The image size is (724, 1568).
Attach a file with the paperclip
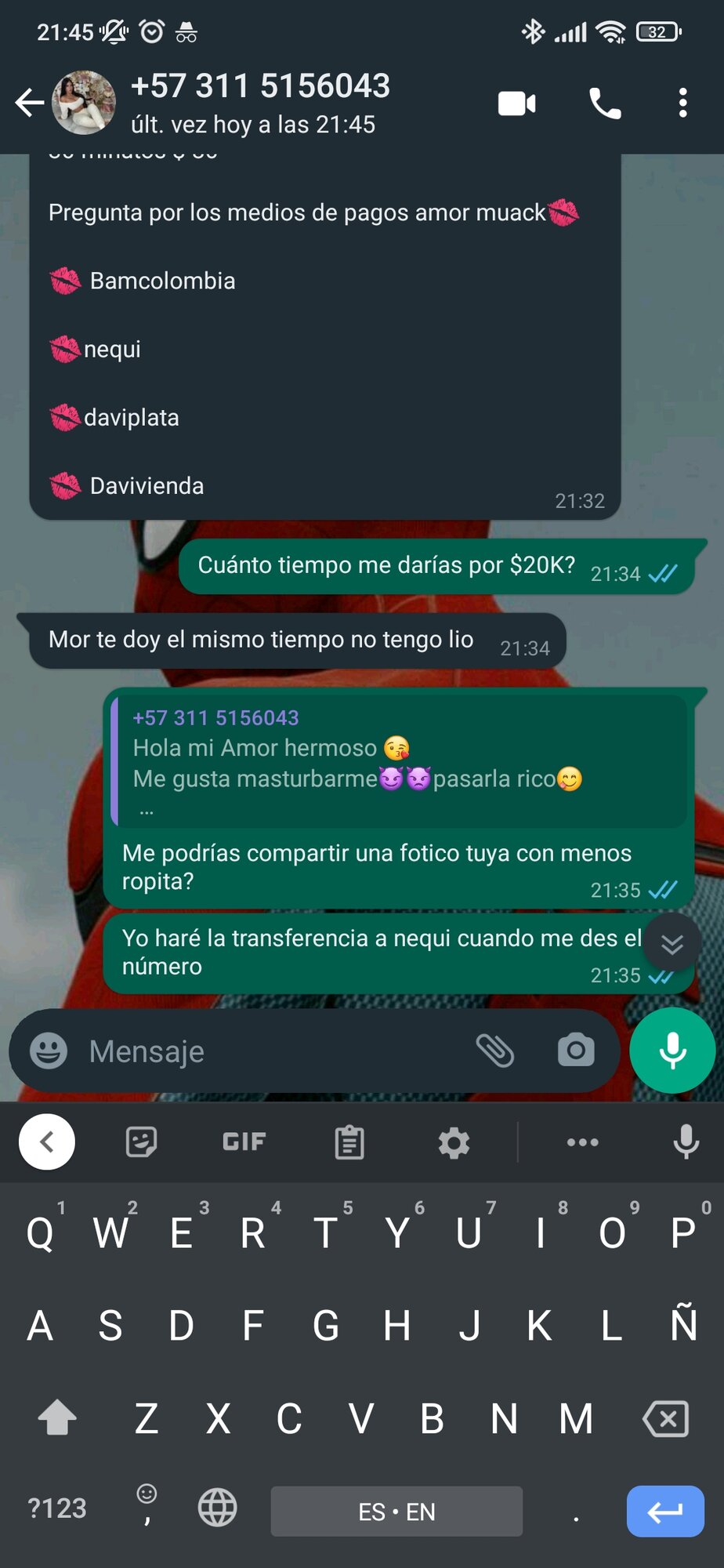(495, 1051)
